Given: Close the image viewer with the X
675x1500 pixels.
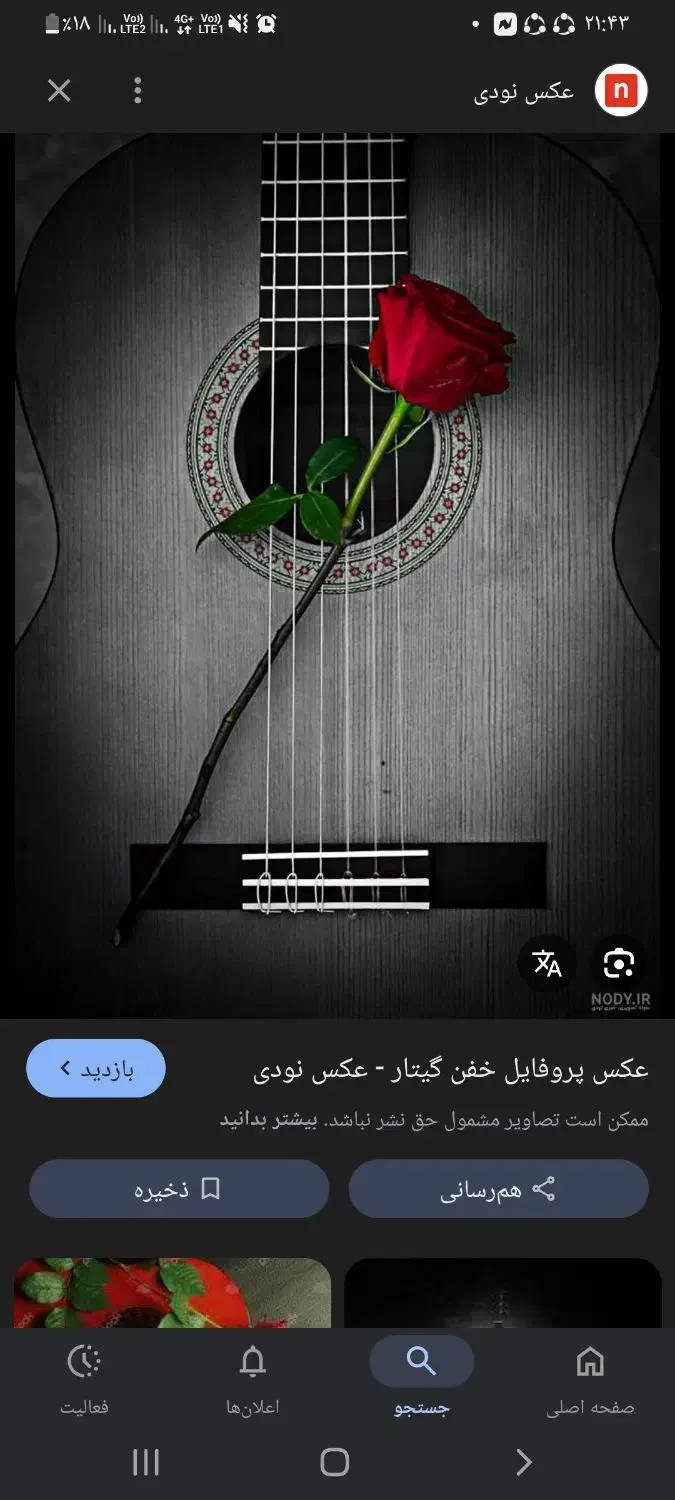Looking at the screenshot, I should coord(59,91).
